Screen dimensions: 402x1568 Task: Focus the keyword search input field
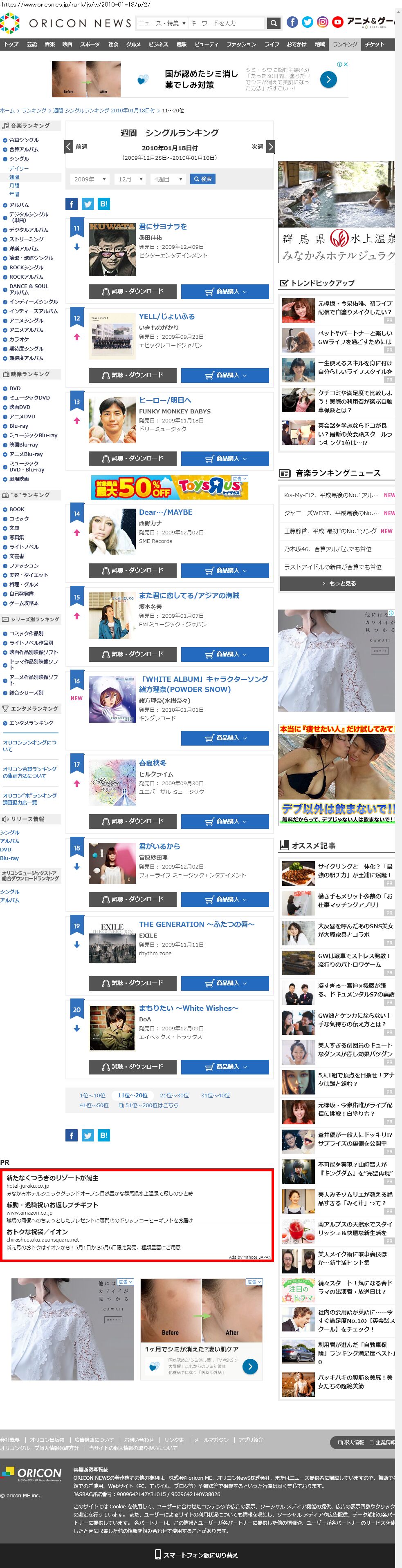pos(226,23)
